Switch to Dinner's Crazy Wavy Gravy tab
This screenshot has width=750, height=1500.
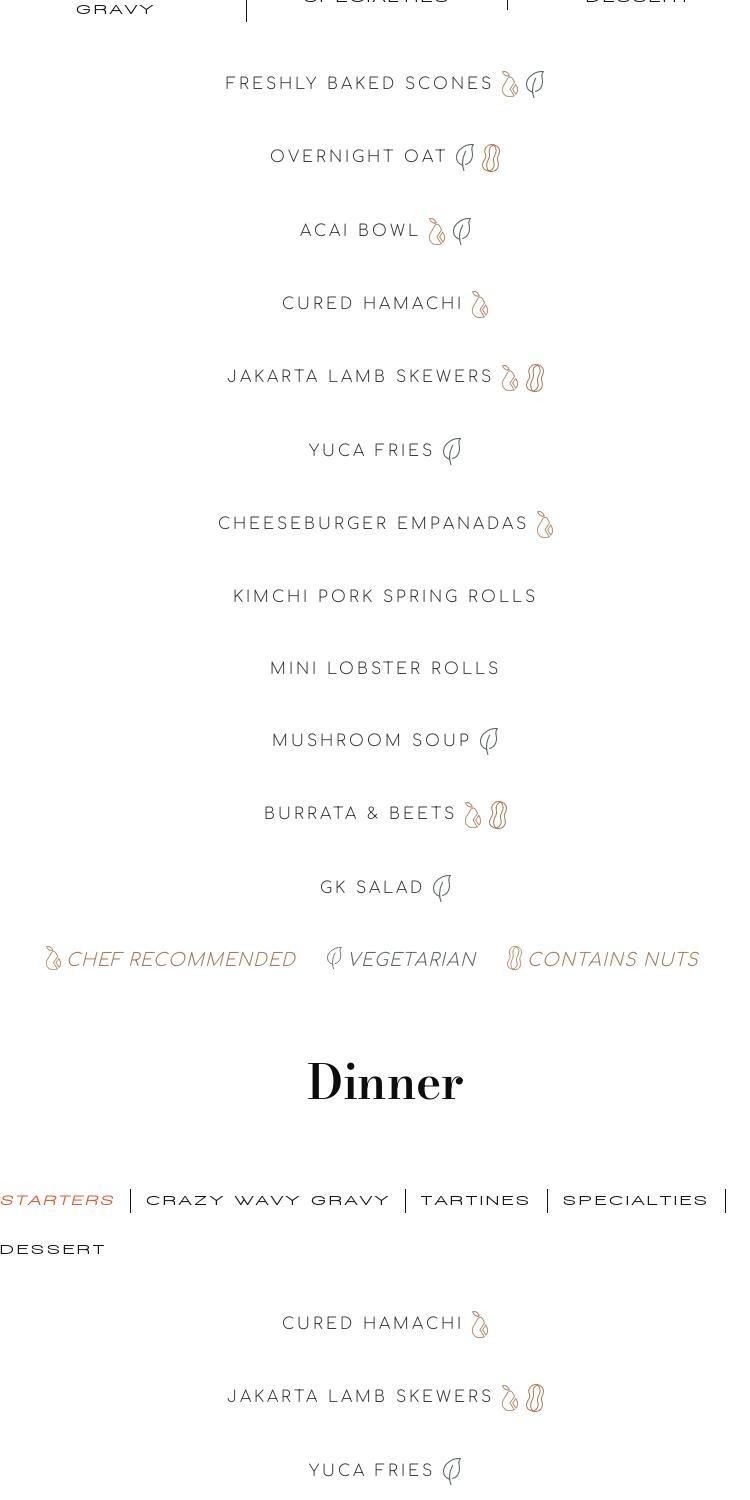267,1200
